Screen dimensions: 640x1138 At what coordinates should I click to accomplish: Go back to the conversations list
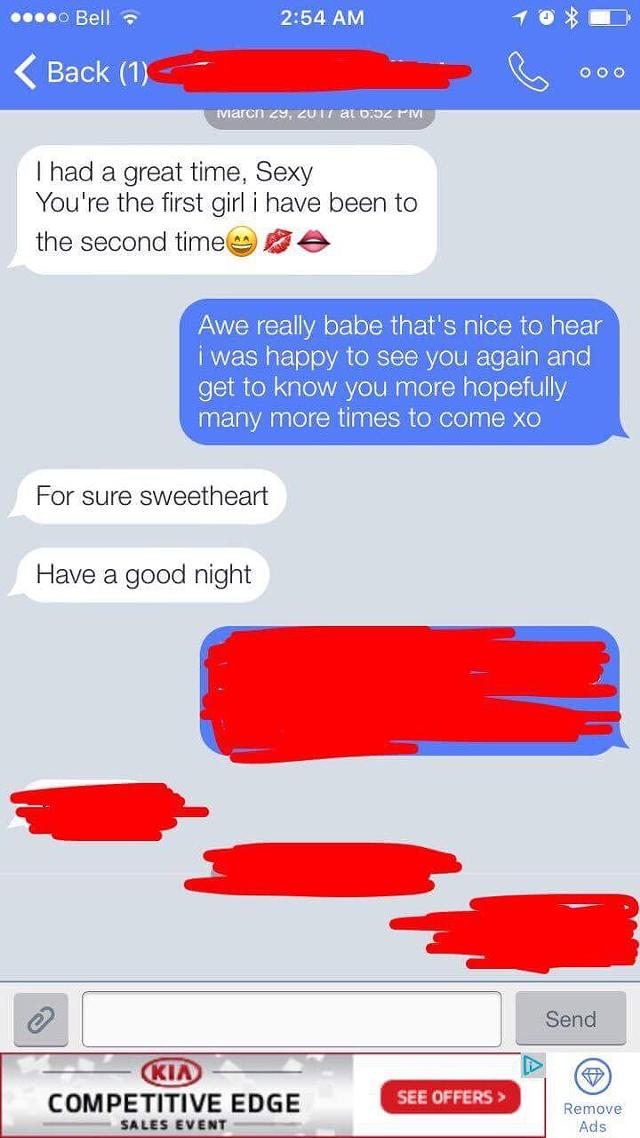coord(80,72)
